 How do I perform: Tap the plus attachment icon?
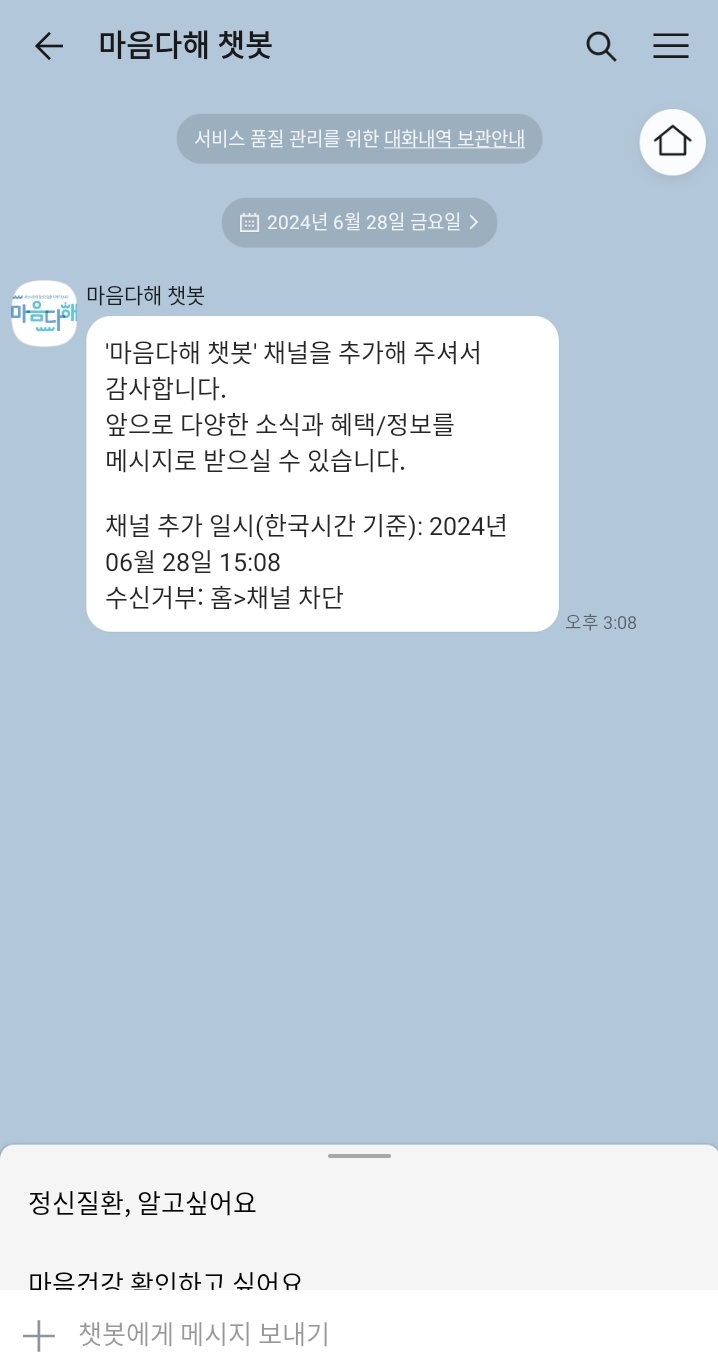pos(38,1334)
